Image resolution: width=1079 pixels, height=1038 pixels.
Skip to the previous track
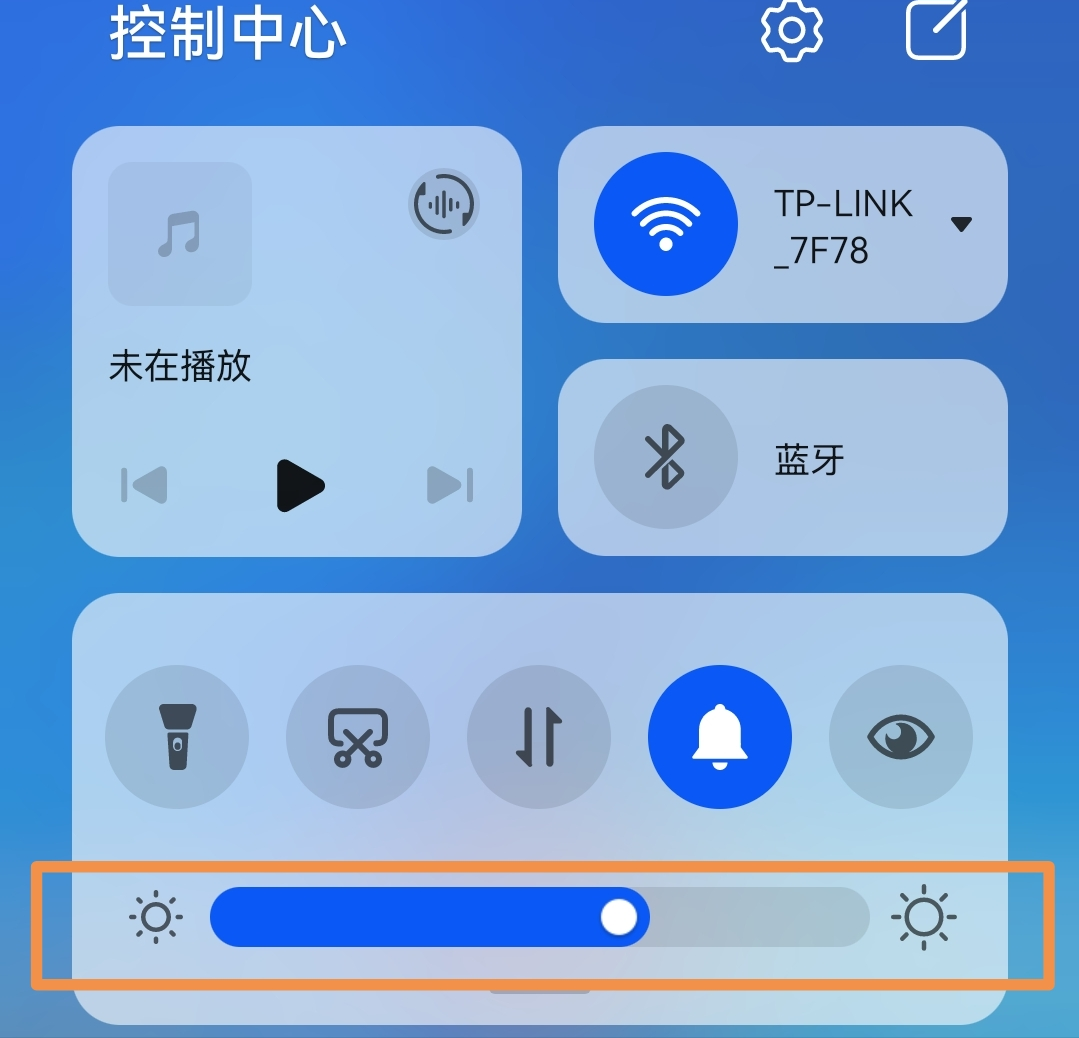pos(145,486)
